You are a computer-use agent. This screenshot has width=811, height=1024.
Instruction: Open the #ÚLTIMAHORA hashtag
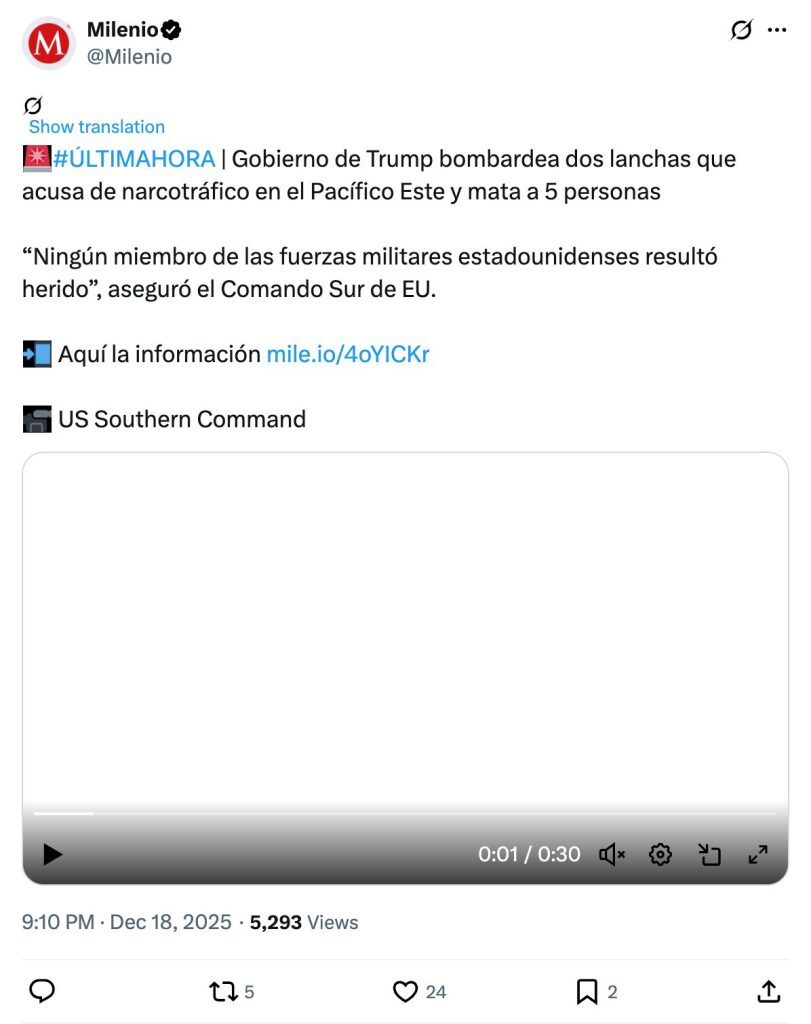pos(133,159)
